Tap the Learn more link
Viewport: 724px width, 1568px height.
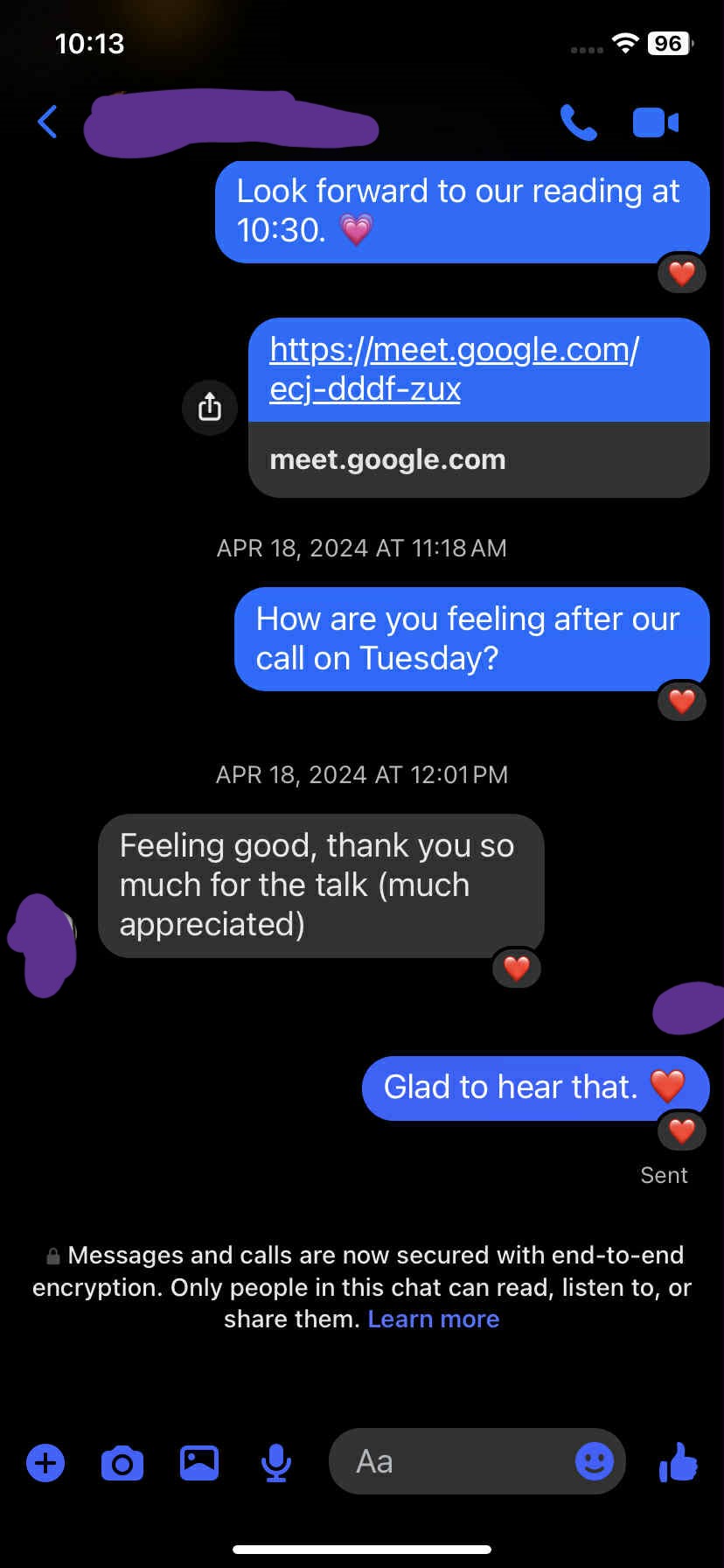(x=433, y=1319)
